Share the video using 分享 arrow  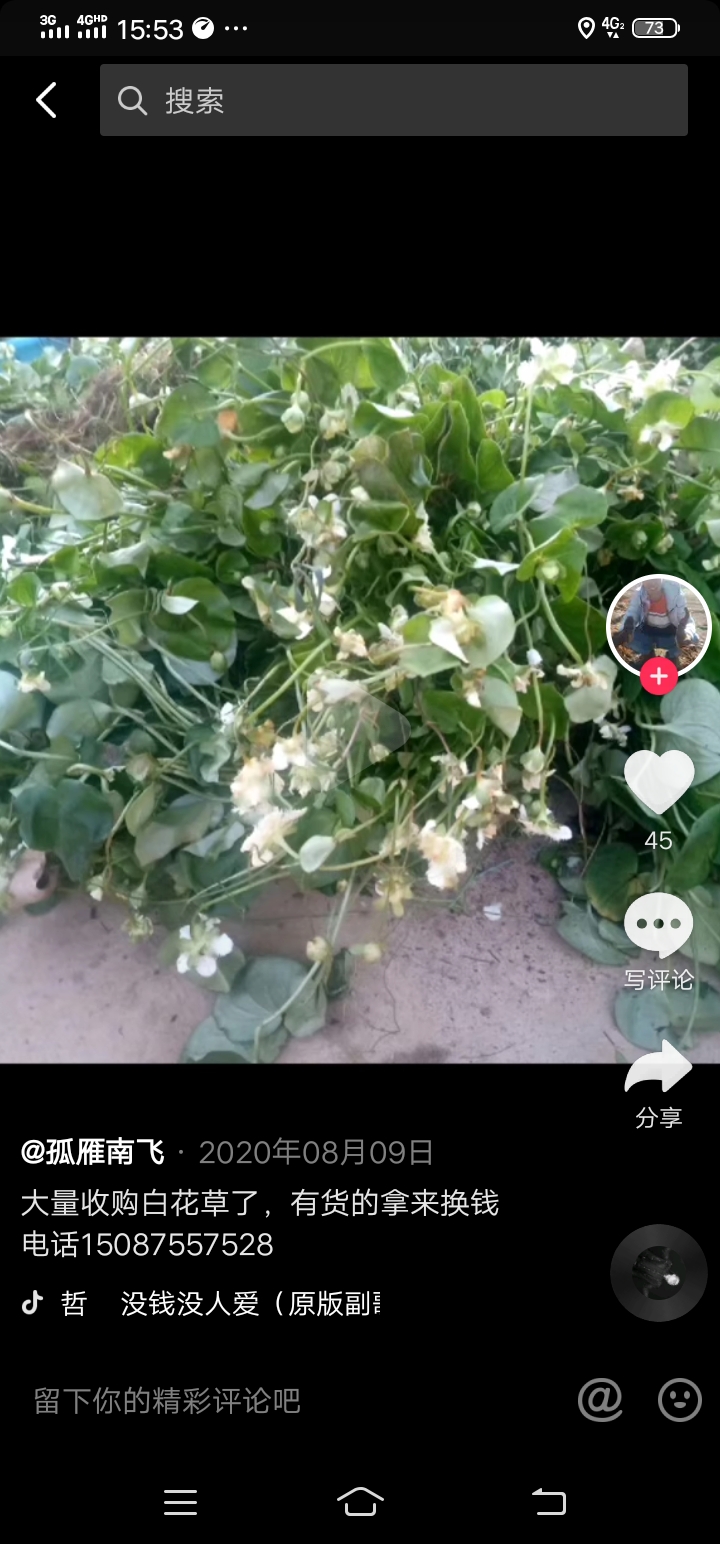(x=658, y=1068)
